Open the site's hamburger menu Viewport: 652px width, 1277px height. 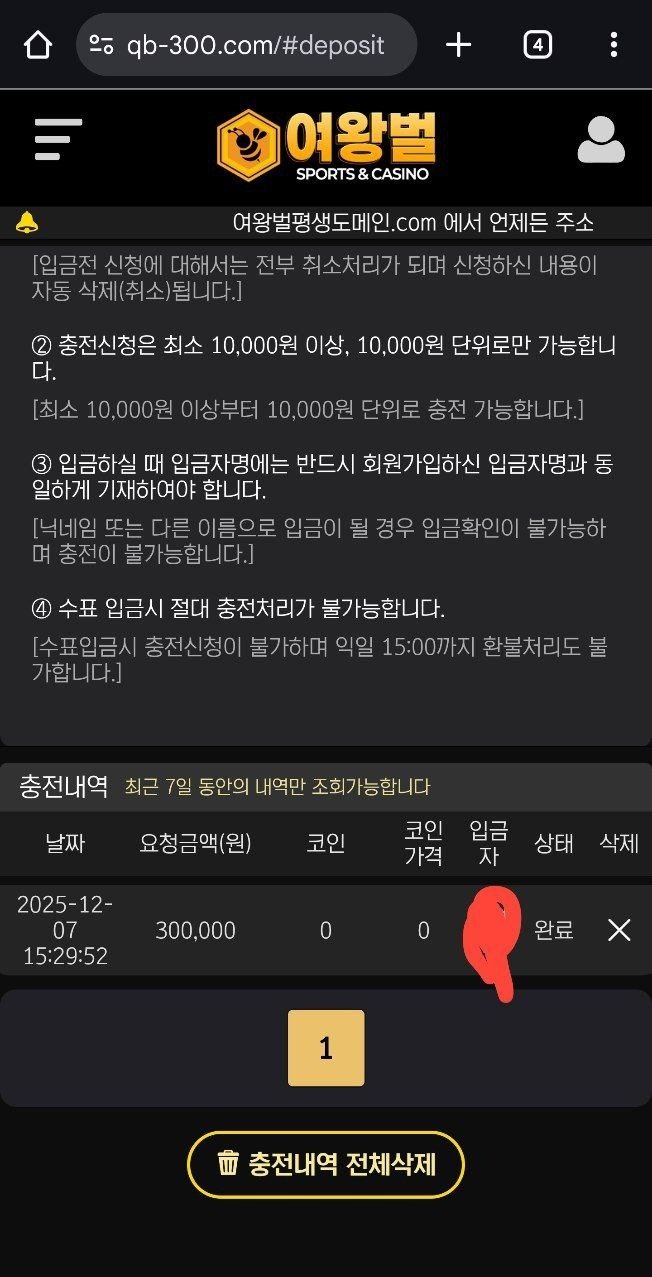[58, 140]
